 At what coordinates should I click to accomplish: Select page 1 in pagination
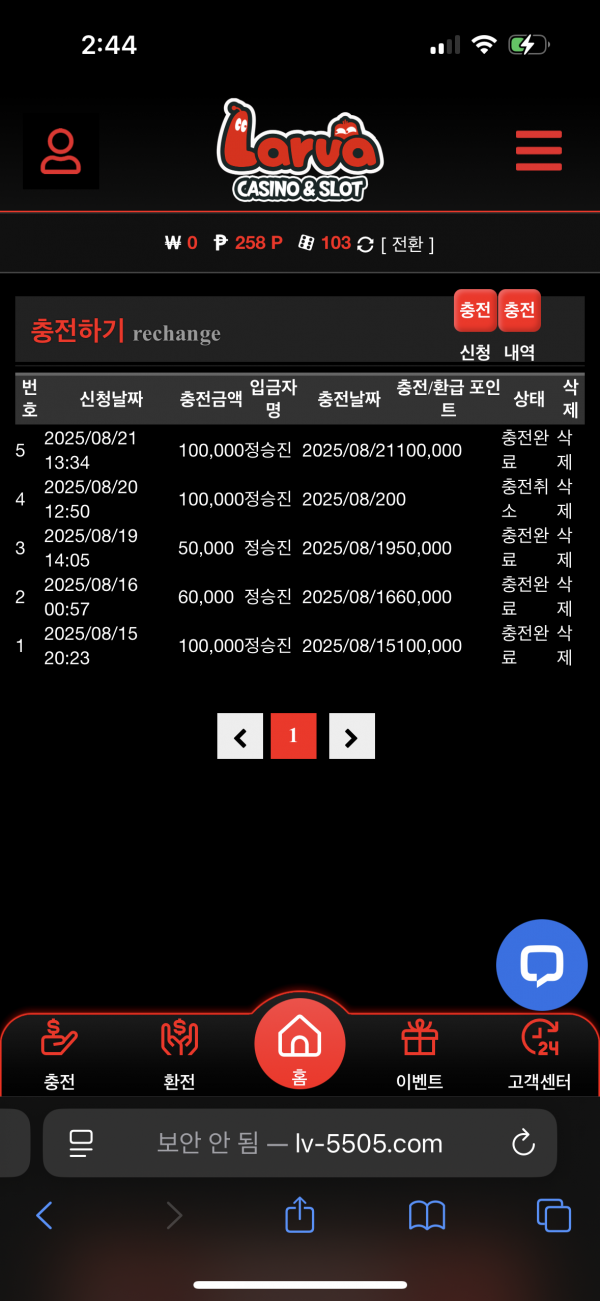(293, 737)
